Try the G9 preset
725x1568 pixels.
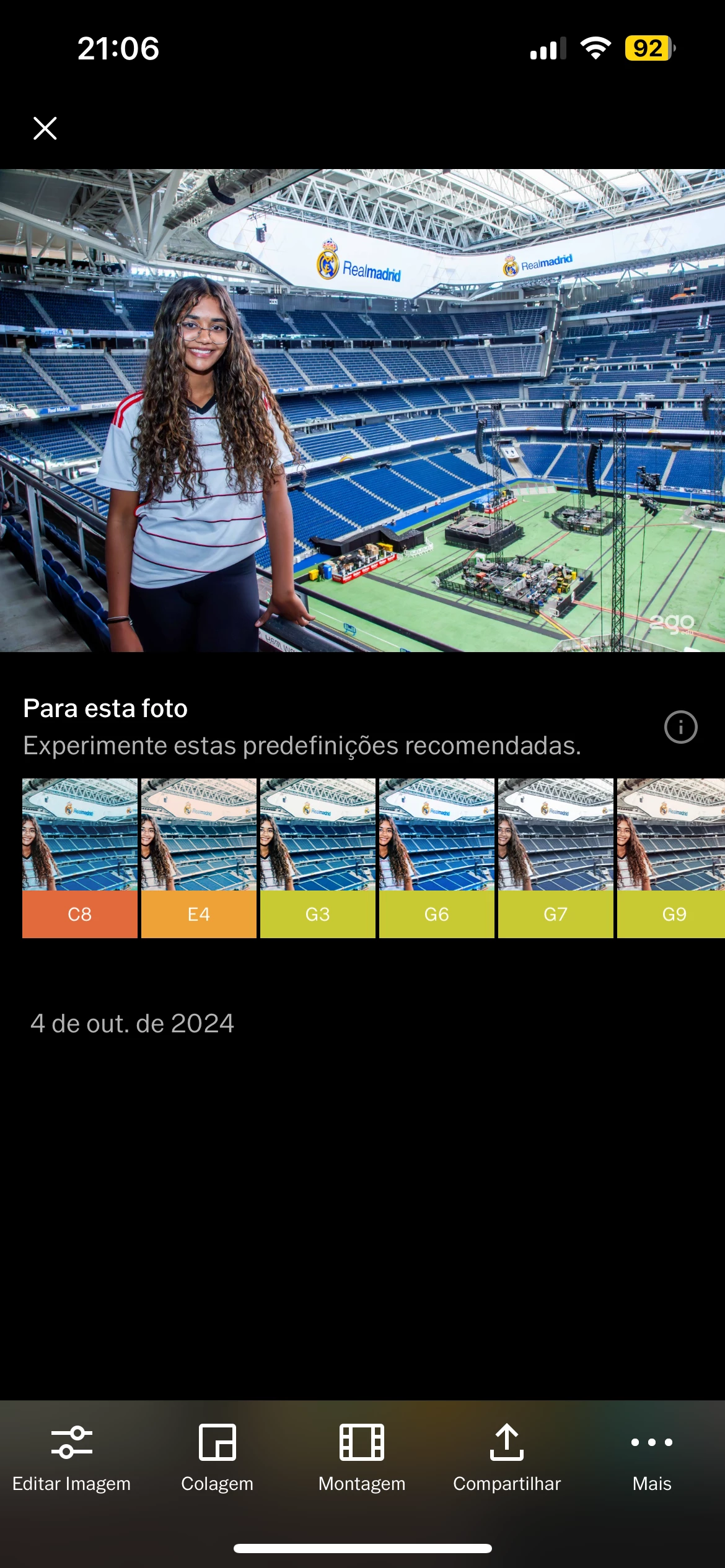pos(672,858)
